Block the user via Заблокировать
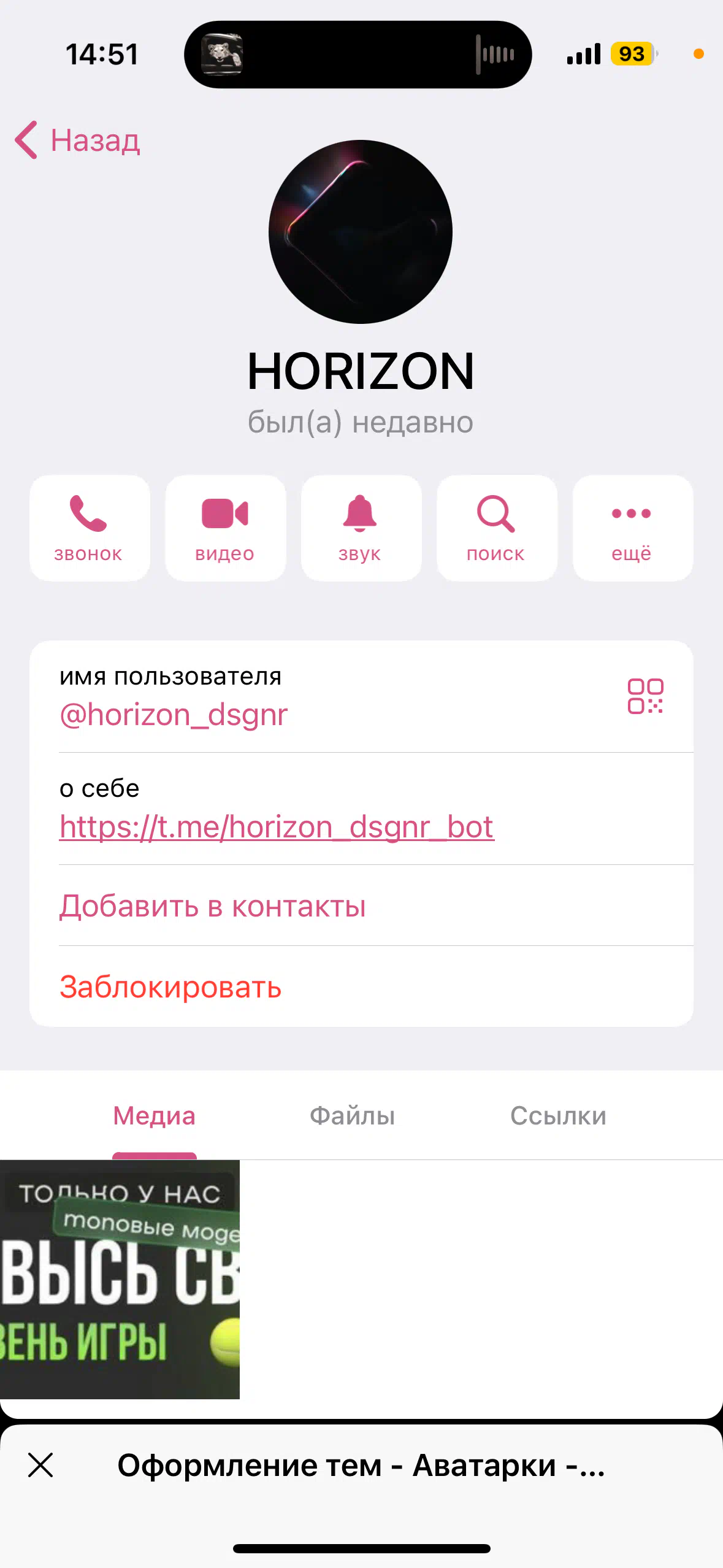 point(361,987)
